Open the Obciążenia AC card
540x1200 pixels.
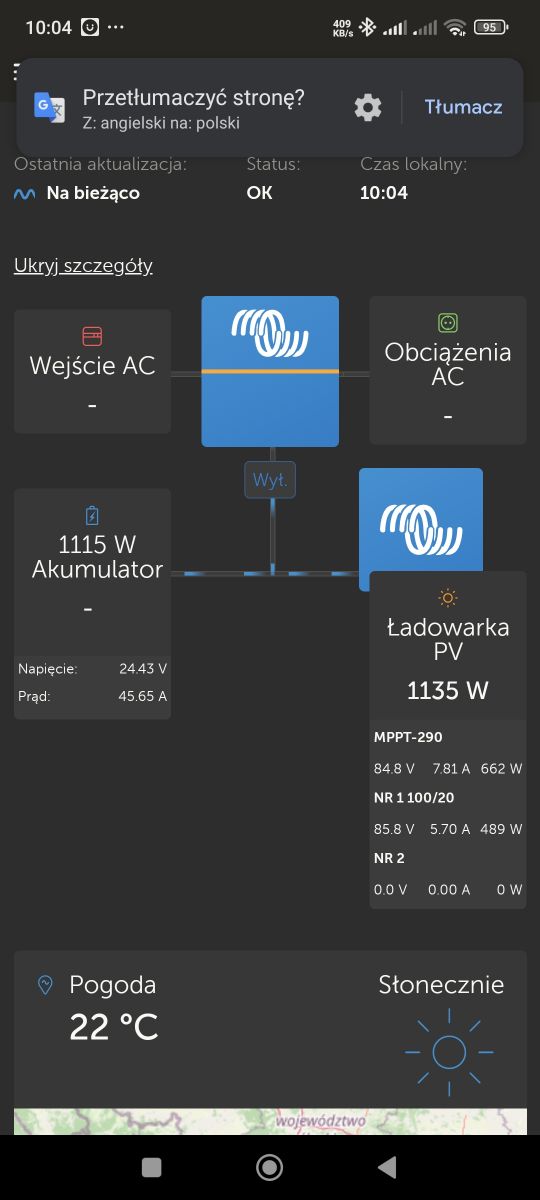click(x=448, y=371)
